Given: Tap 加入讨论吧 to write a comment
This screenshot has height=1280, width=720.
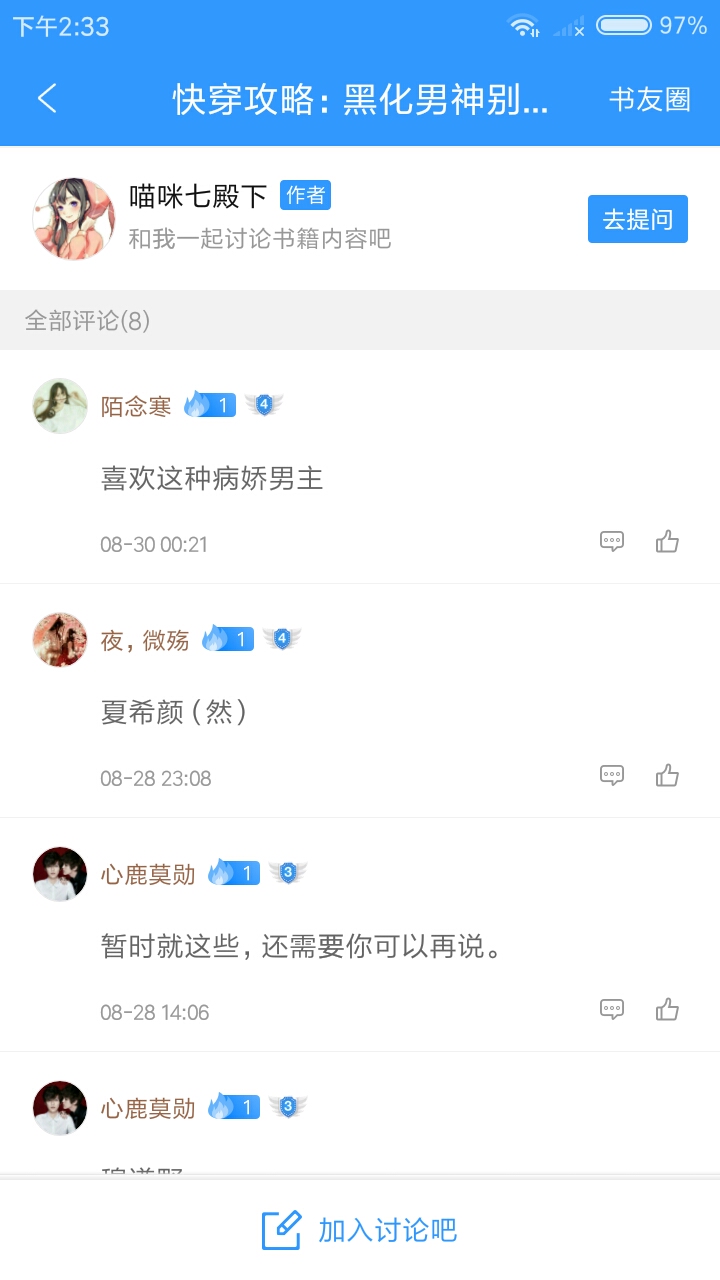Looking at the screenshot, I should (x=360, y=1230).
